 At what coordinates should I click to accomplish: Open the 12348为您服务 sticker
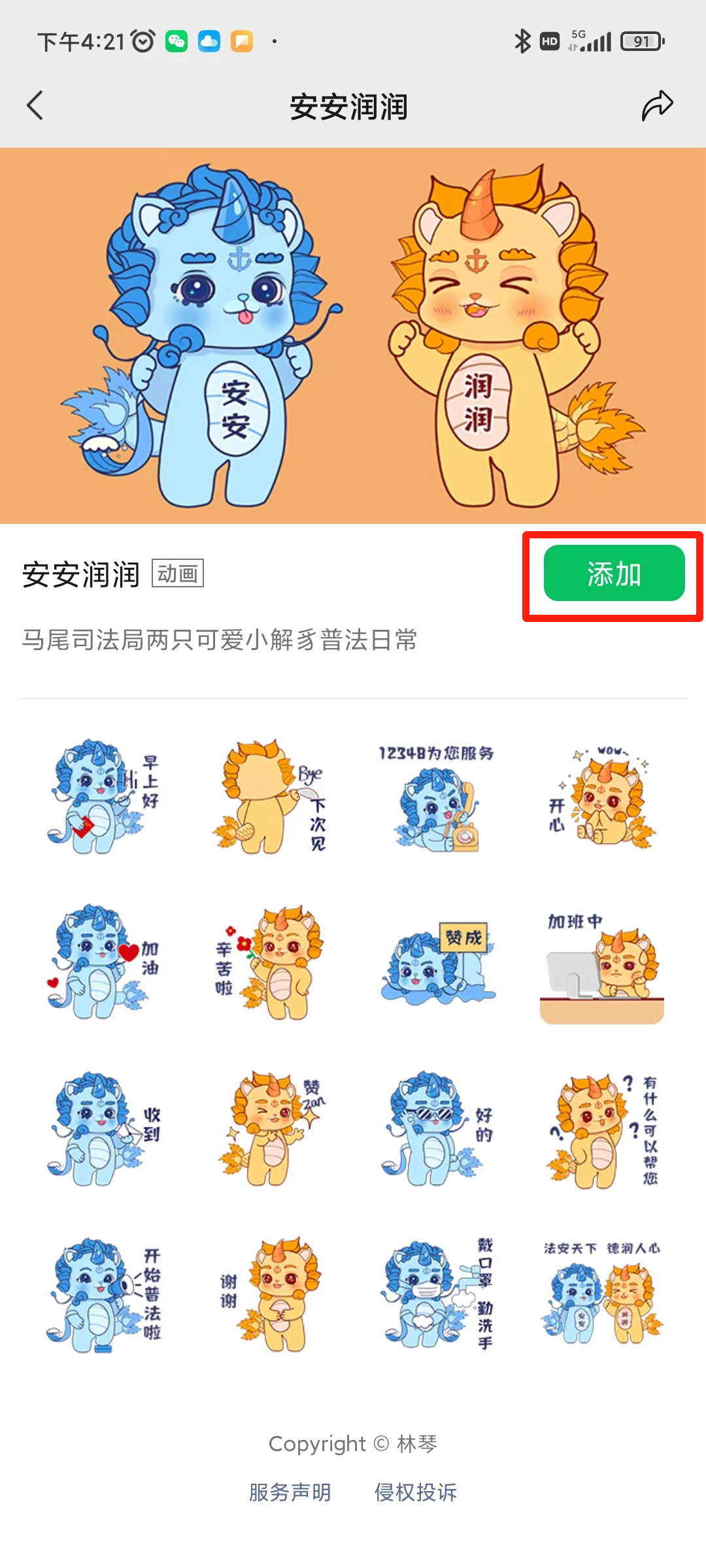click(437, 797)
